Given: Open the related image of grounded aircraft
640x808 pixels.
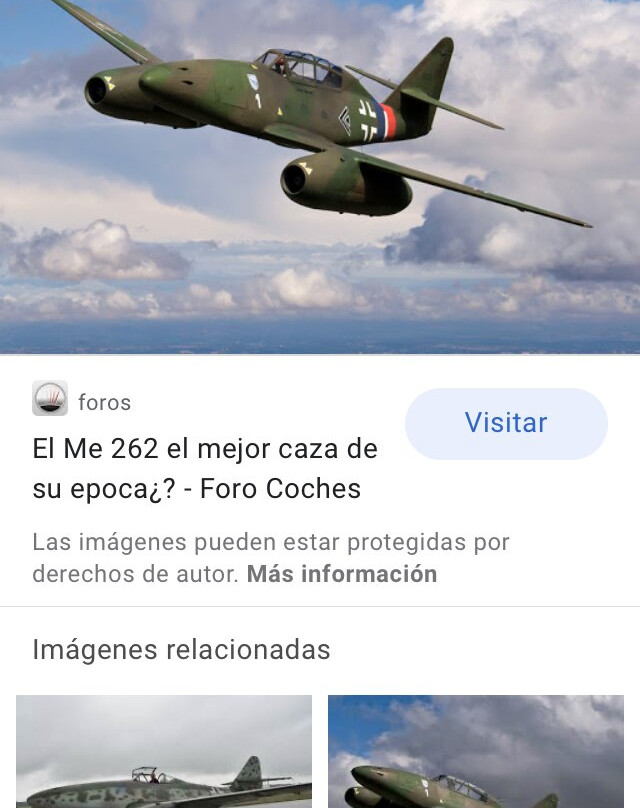Looking at the screenshot, I should [164, 752].
